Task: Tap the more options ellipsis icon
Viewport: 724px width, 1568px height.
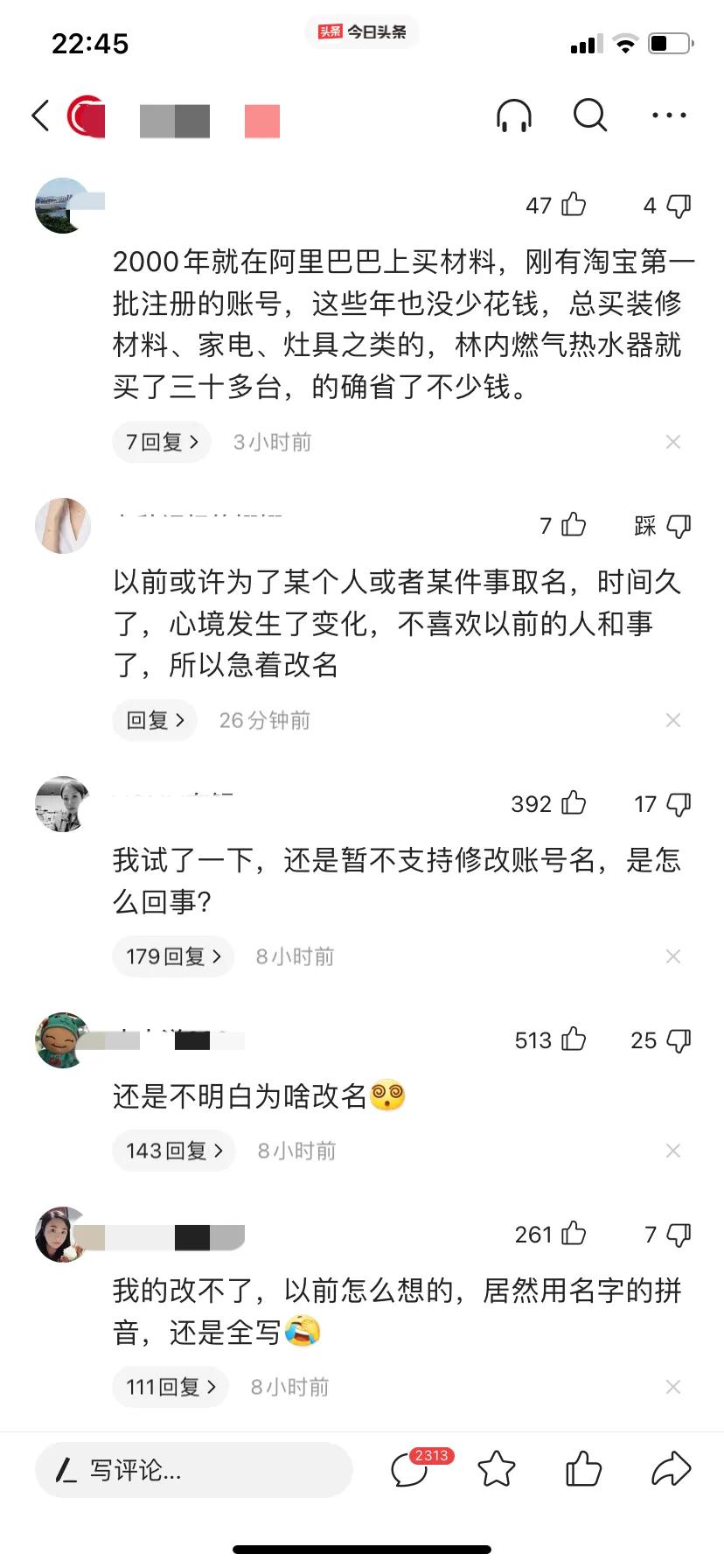Action: (669, 115)
